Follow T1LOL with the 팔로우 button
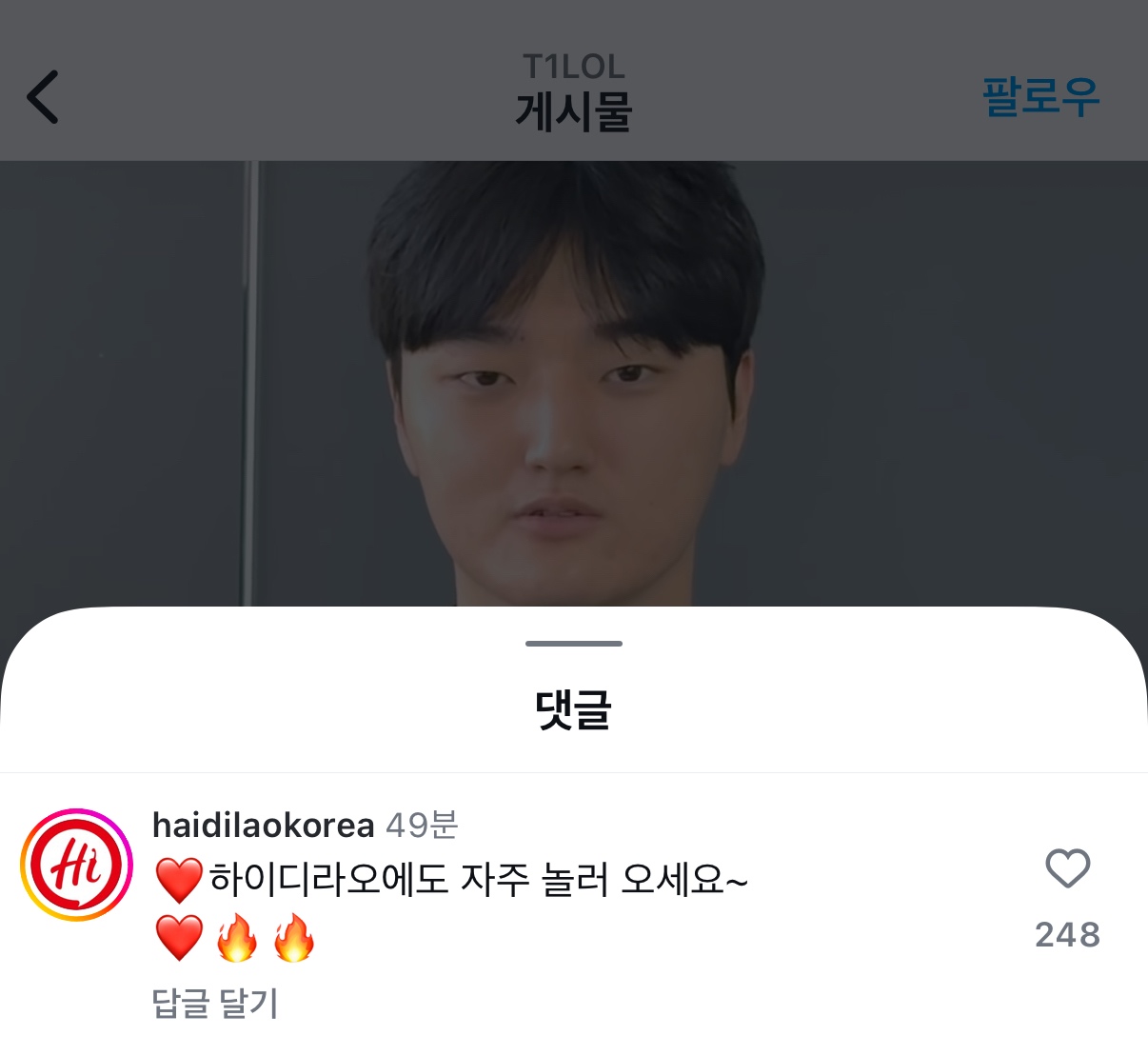The image size is (1148, 1056). pos(1040,97)
